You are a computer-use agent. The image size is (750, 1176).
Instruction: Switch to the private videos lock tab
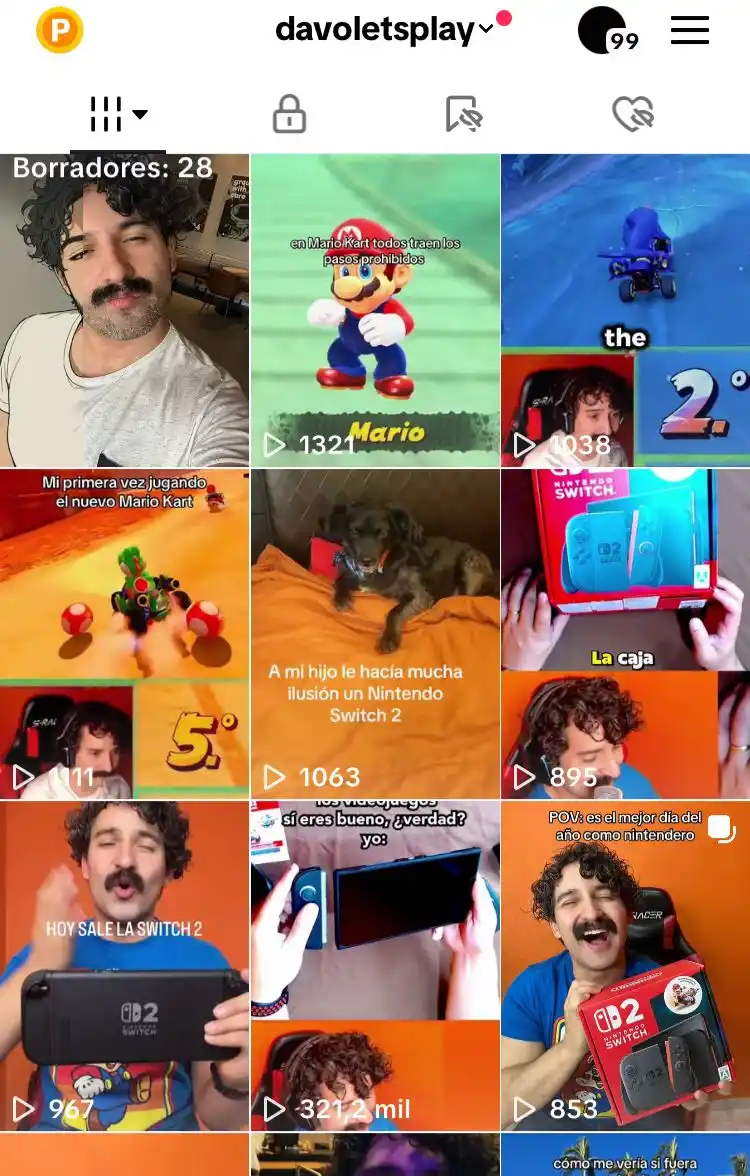289,115
